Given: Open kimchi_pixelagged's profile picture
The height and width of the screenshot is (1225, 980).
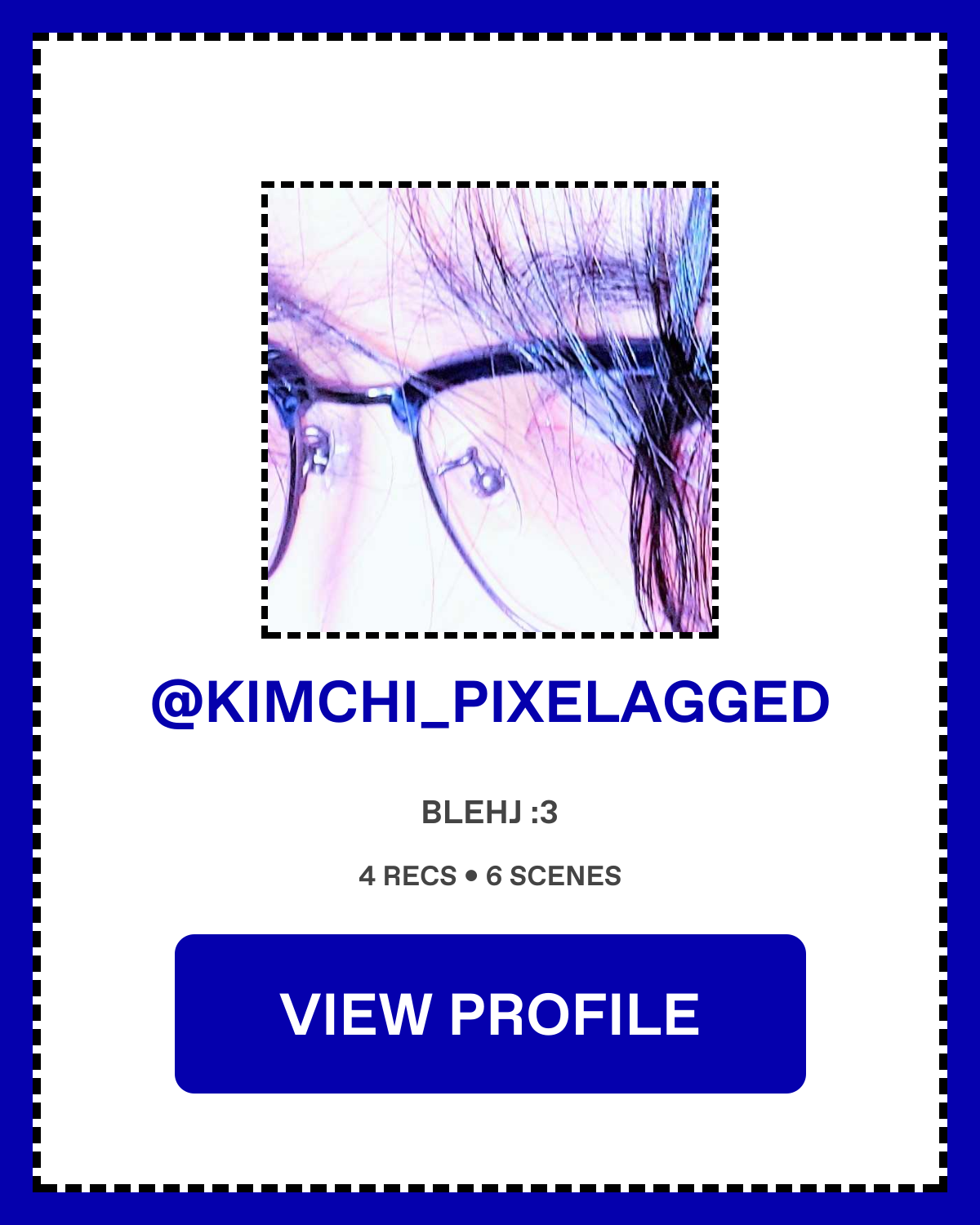Looking at the screenshot, I should click(490, 409).
